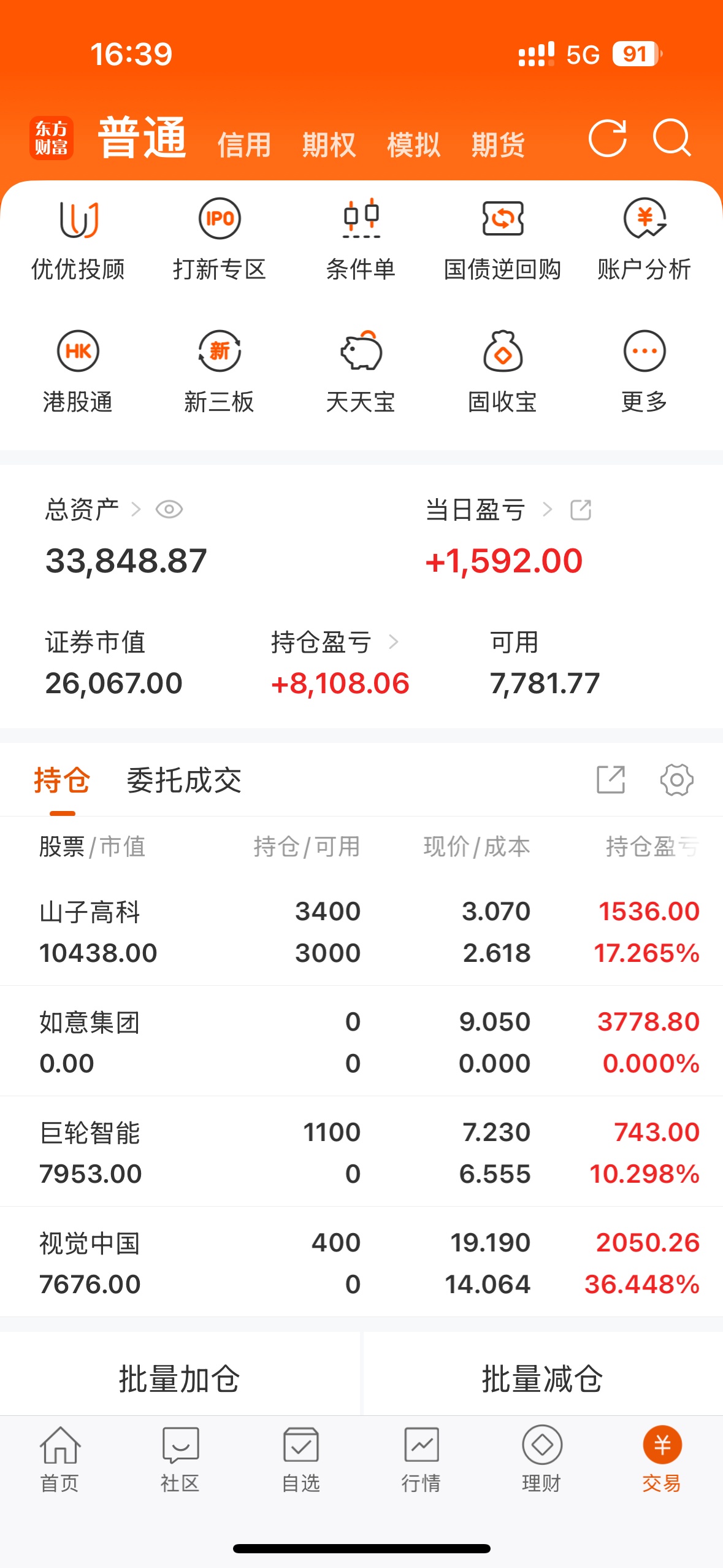Go to the 首页 home tab
The image size is (723, 1568).
pyautogui.click(x=59, y=1460)
